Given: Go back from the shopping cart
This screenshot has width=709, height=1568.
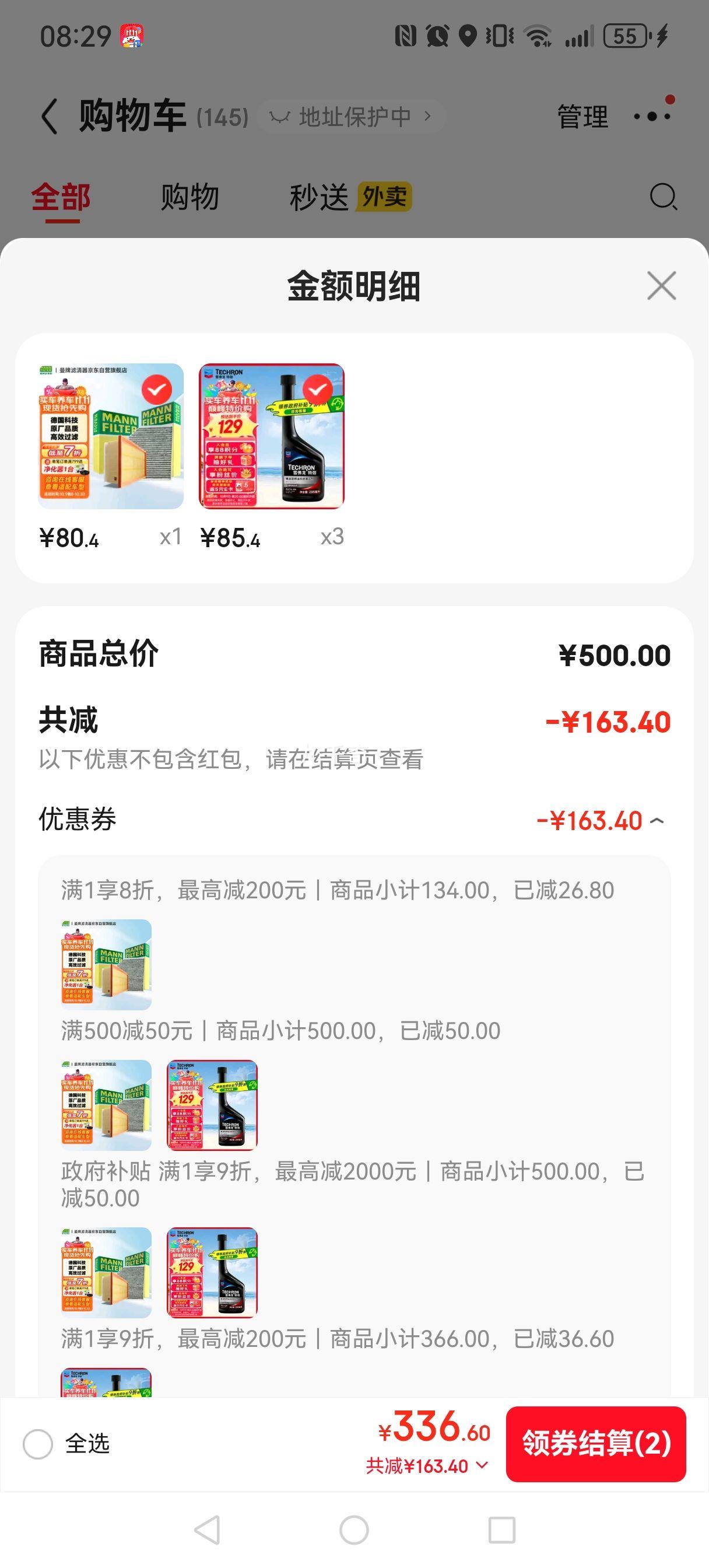Looking at the screenshot, I should tap(50, 116).
